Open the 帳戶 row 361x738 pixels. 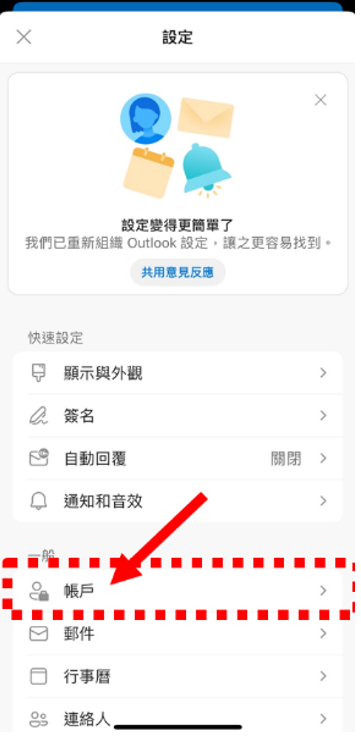(x=178, y=591)
